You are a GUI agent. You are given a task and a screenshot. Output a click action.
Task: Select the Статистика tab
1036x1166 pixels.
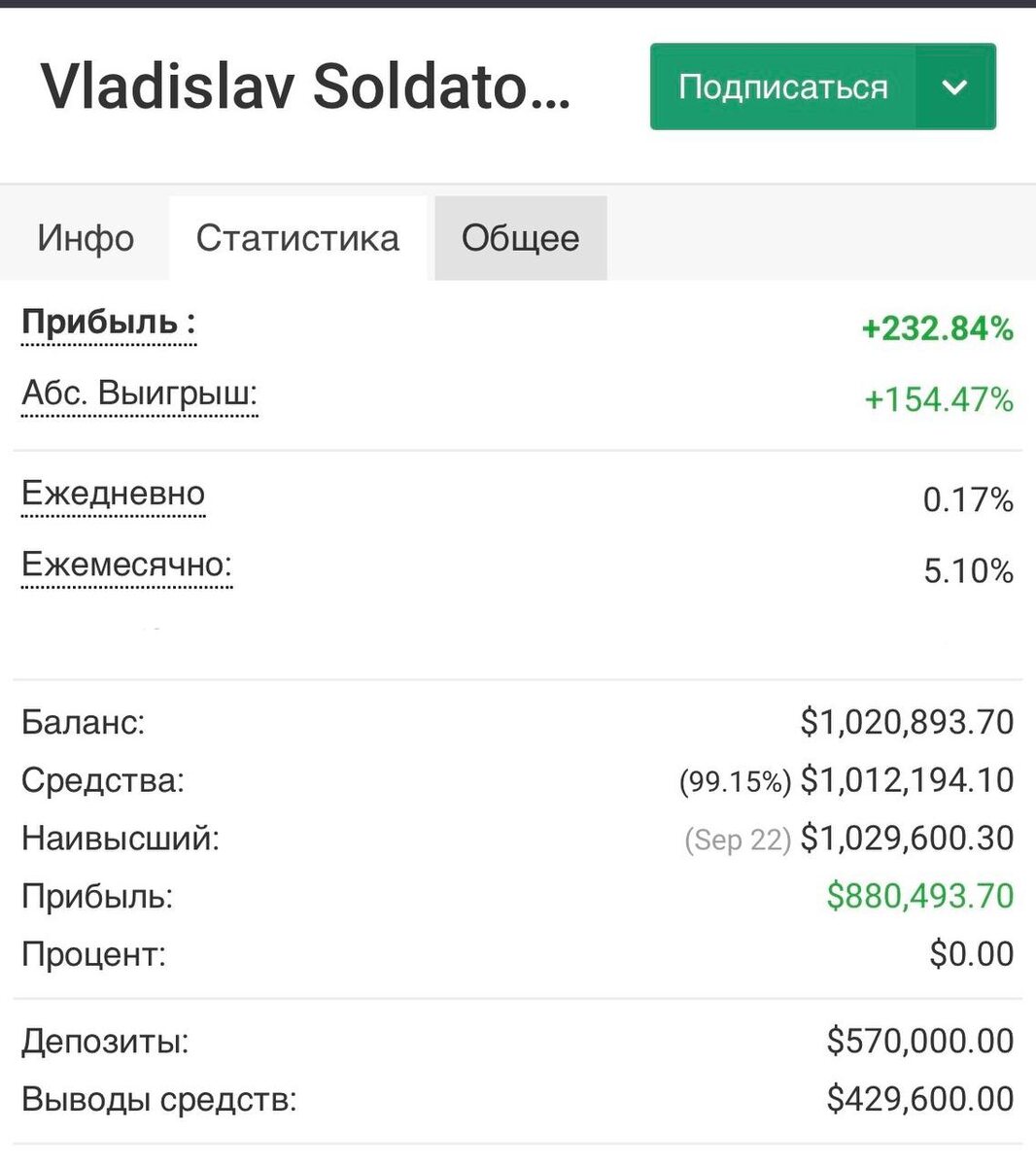(x=297, y=238)
